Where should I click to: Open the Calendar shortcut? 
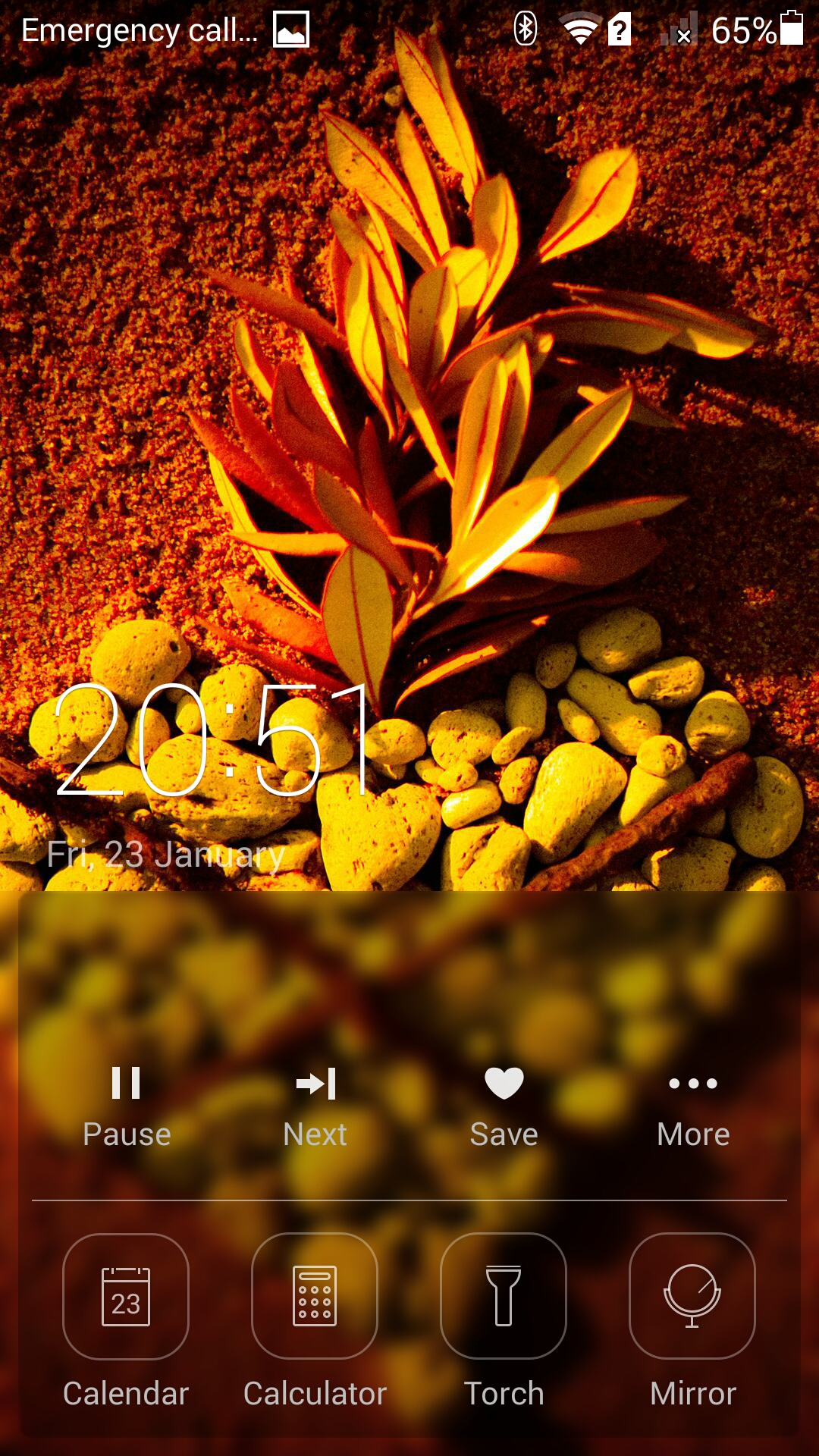point(126,1297)
